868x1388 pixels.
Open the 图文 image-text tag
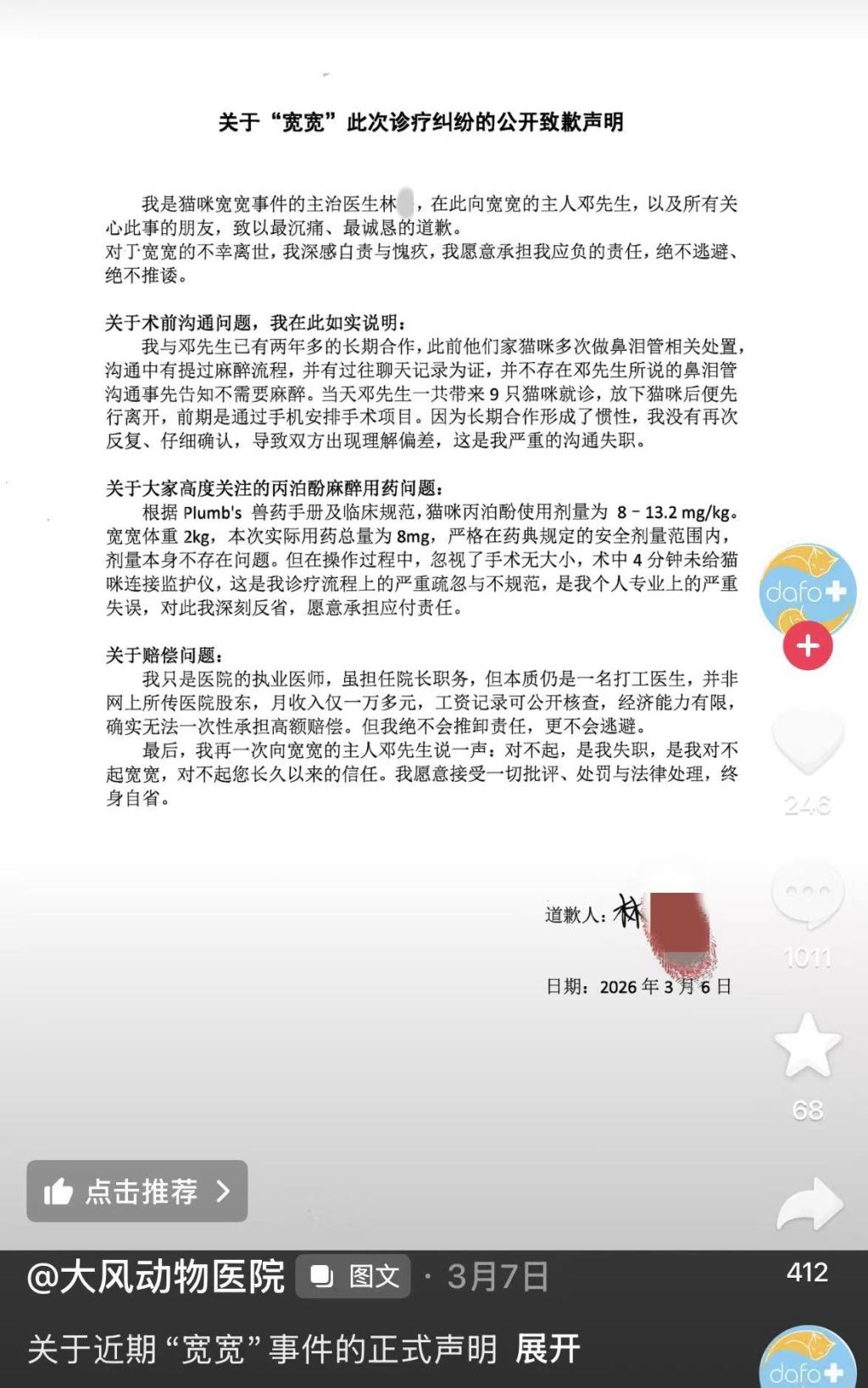pos(353,1276)
